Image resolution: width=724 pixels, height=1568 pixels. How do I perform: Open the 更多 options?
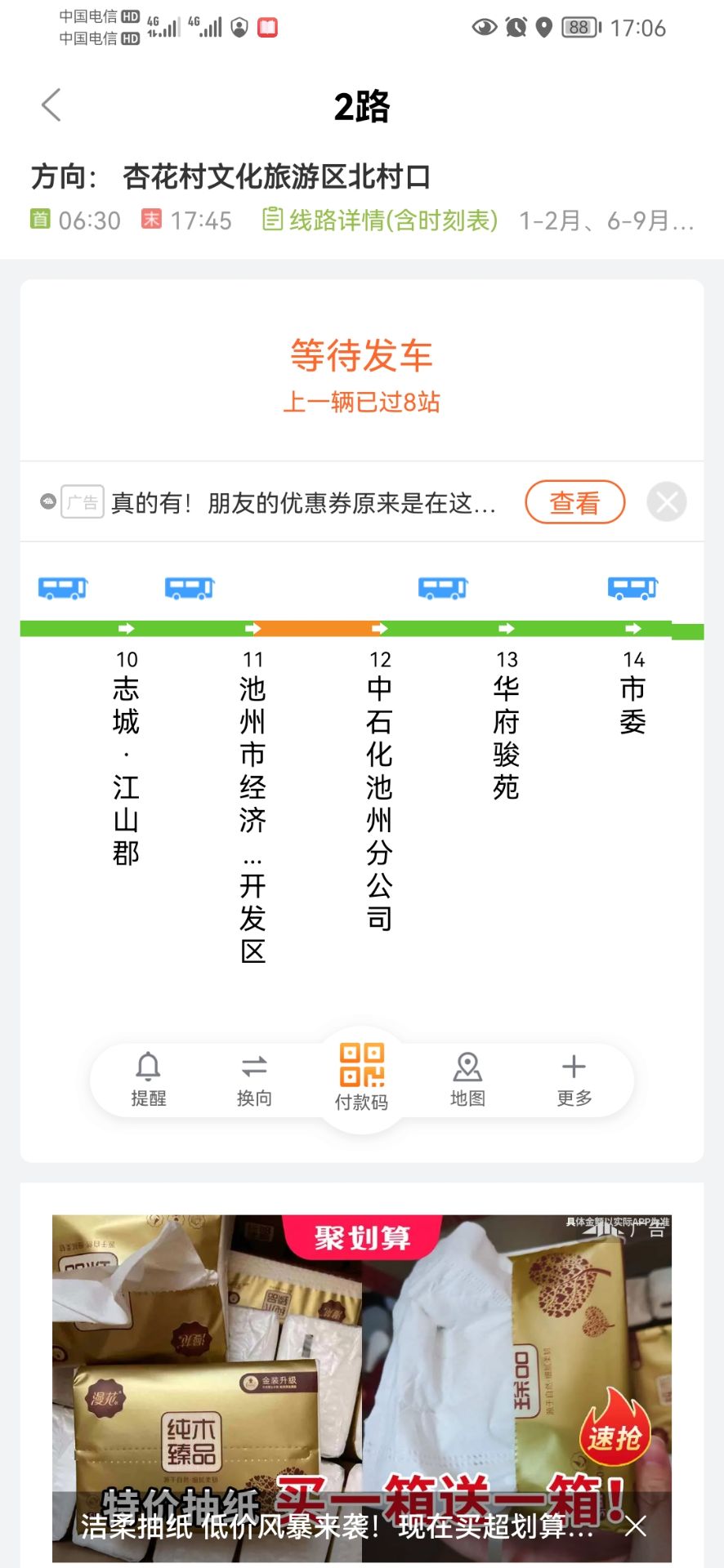coord(574,1079)
